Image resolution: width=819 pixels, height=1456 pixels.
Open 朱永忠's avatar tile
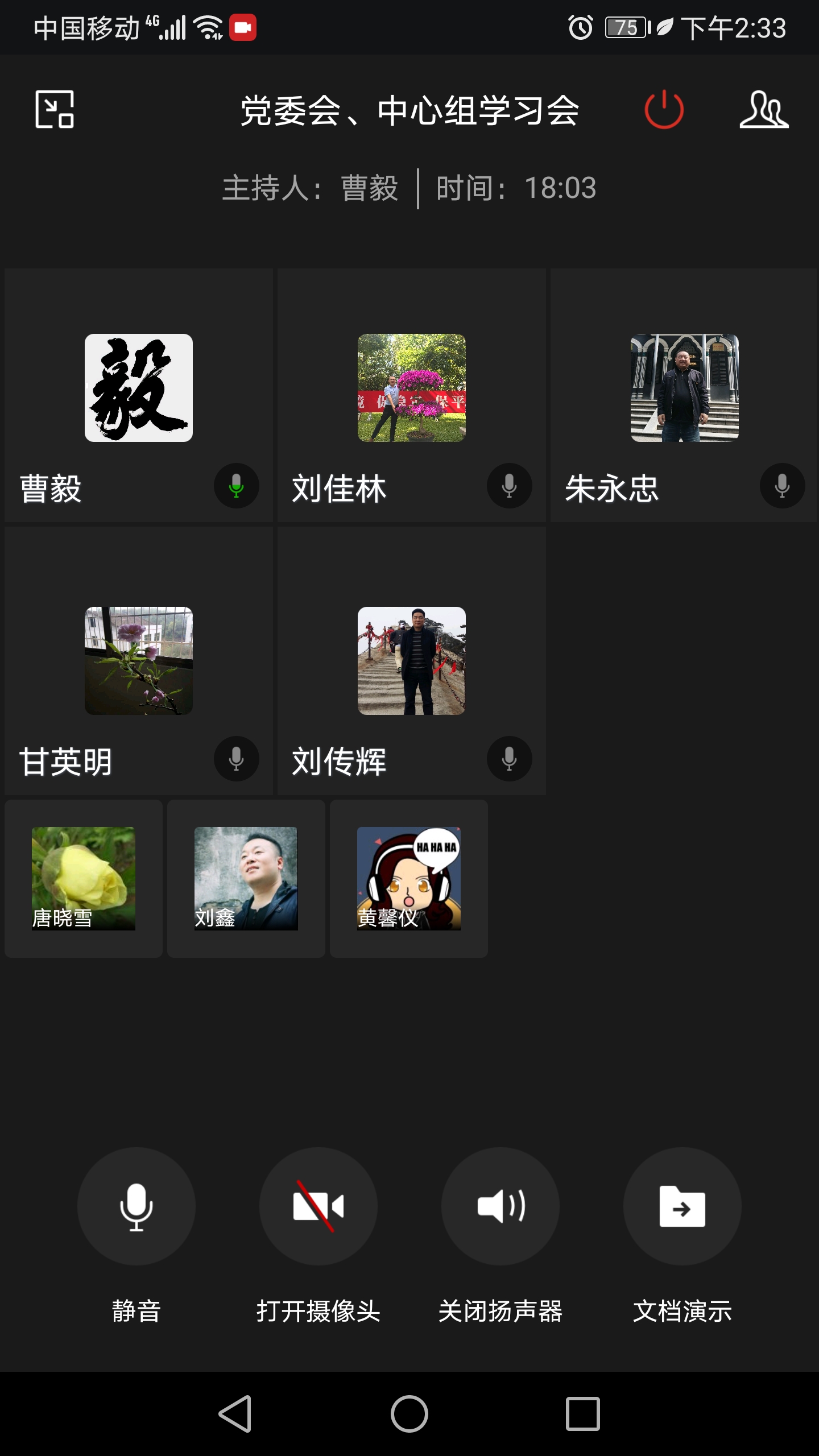click(x=684, y=388)
